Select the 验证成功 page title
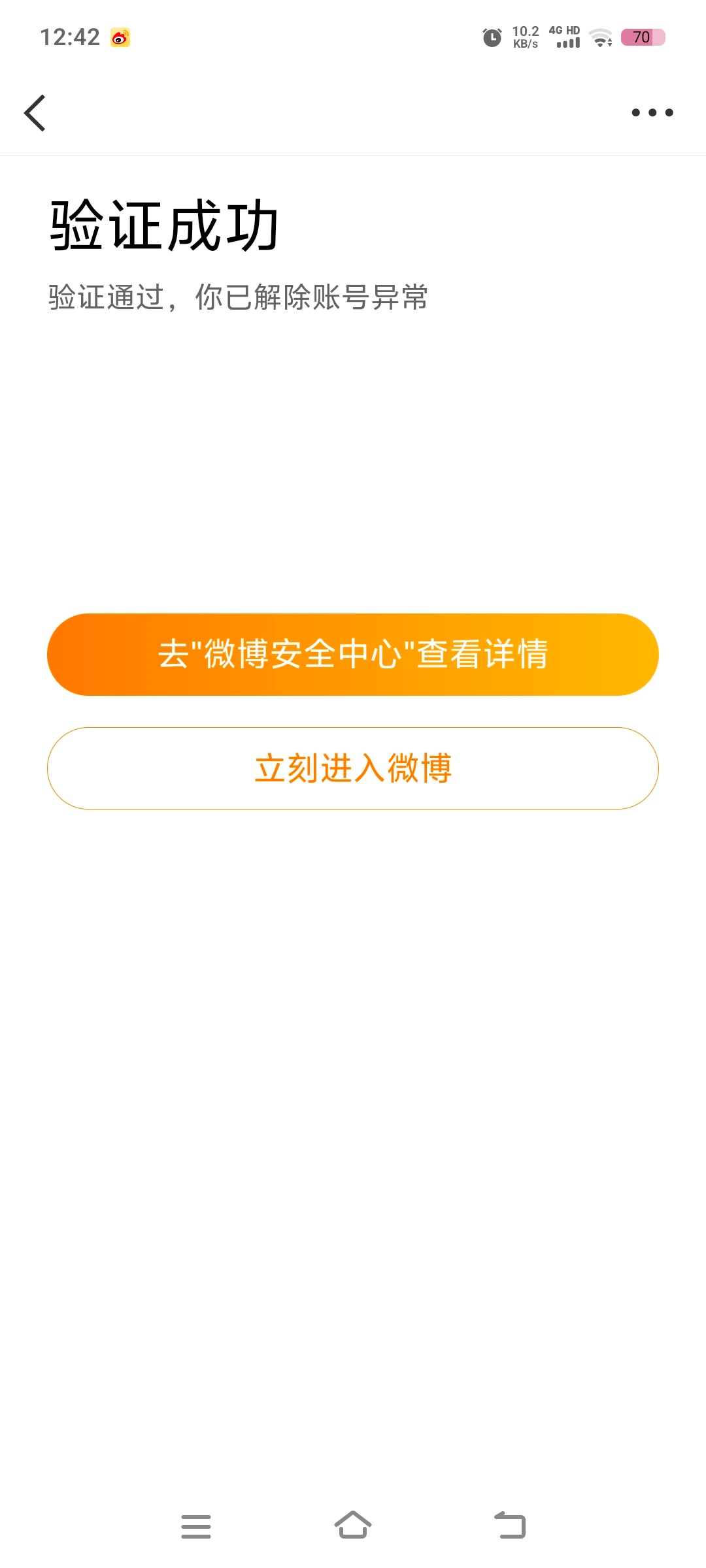 165,225
